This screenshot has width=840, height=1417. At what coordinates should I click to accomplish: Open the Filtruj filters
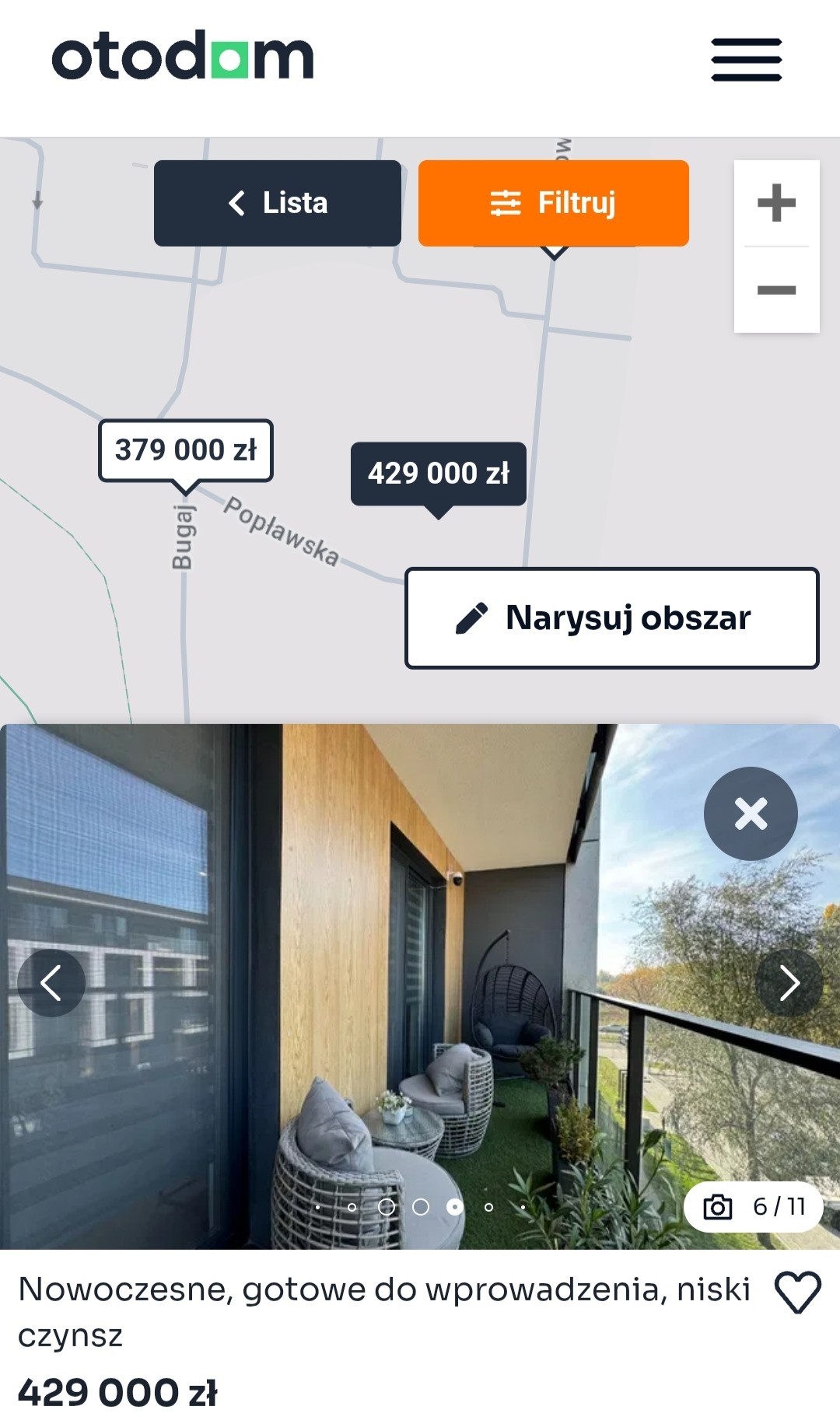[x=554, y=203]
